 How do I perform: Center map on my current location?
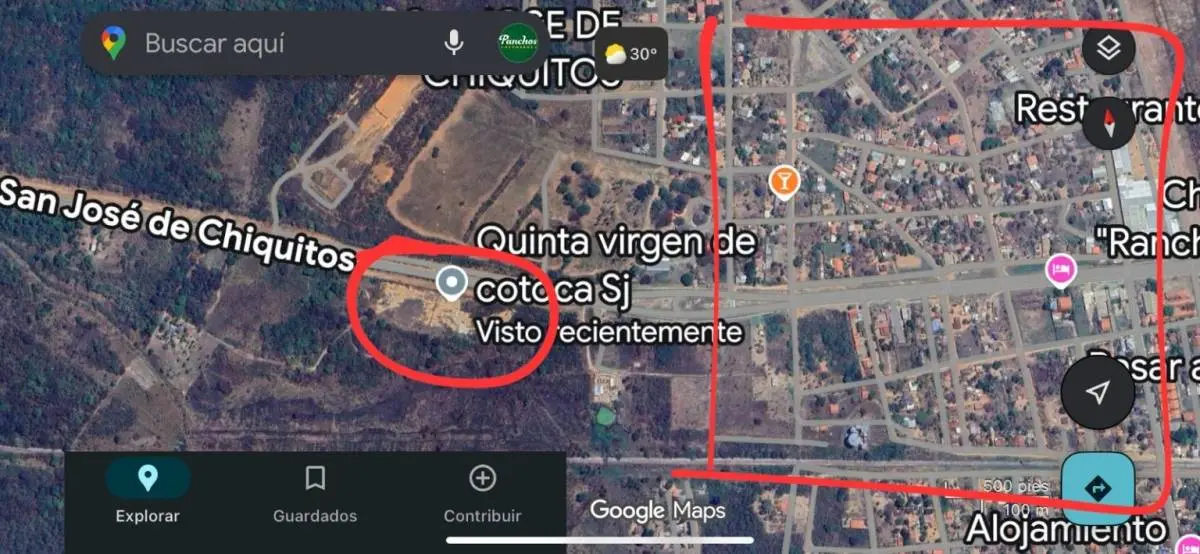pyautogui.click(x=1097, y=393)
